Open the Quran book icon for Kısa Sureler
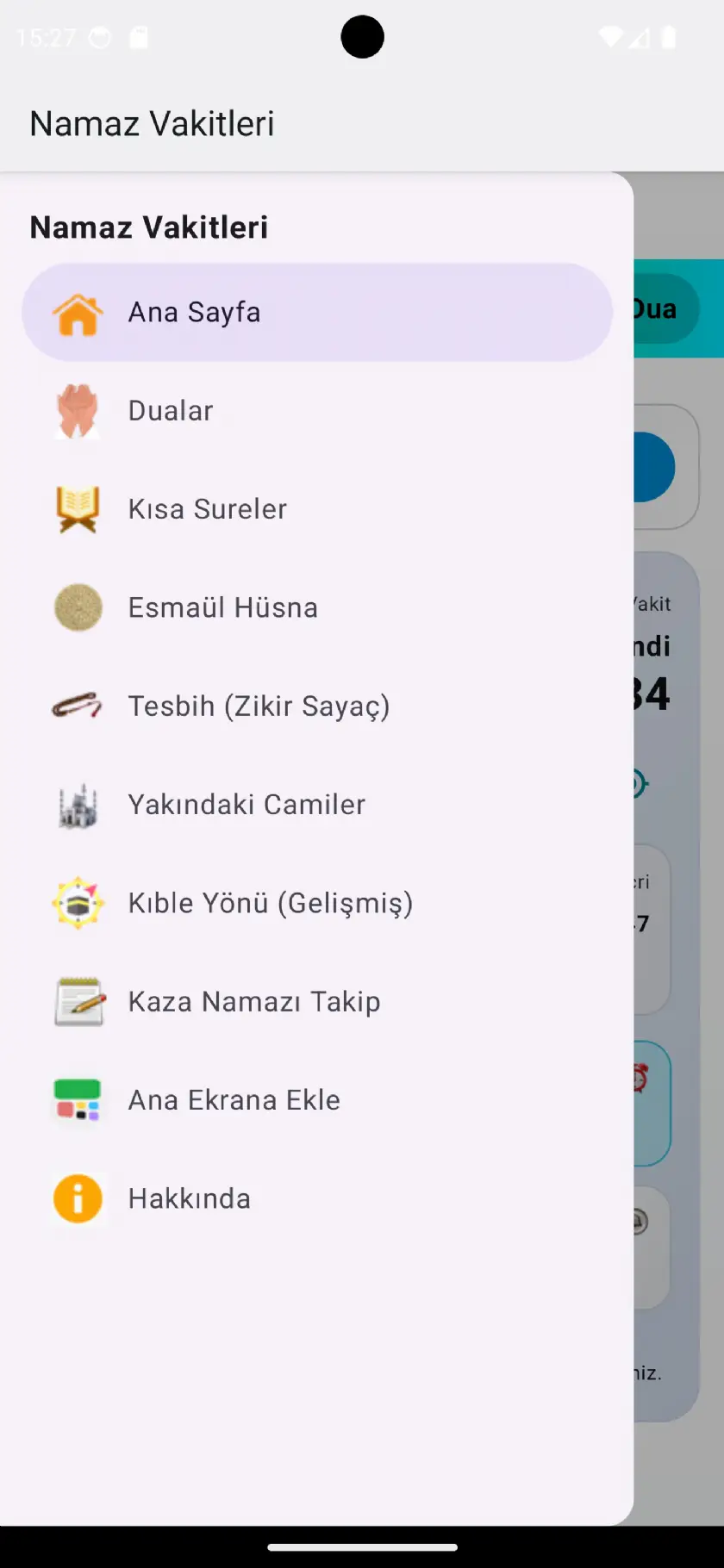 (78, 508)
